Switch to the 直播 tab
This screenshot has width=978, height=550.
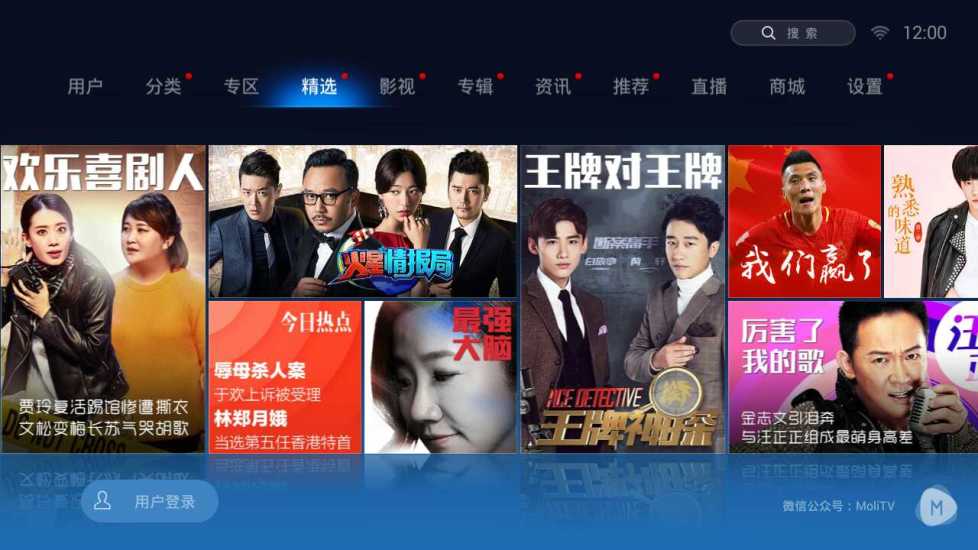(709, 87)
